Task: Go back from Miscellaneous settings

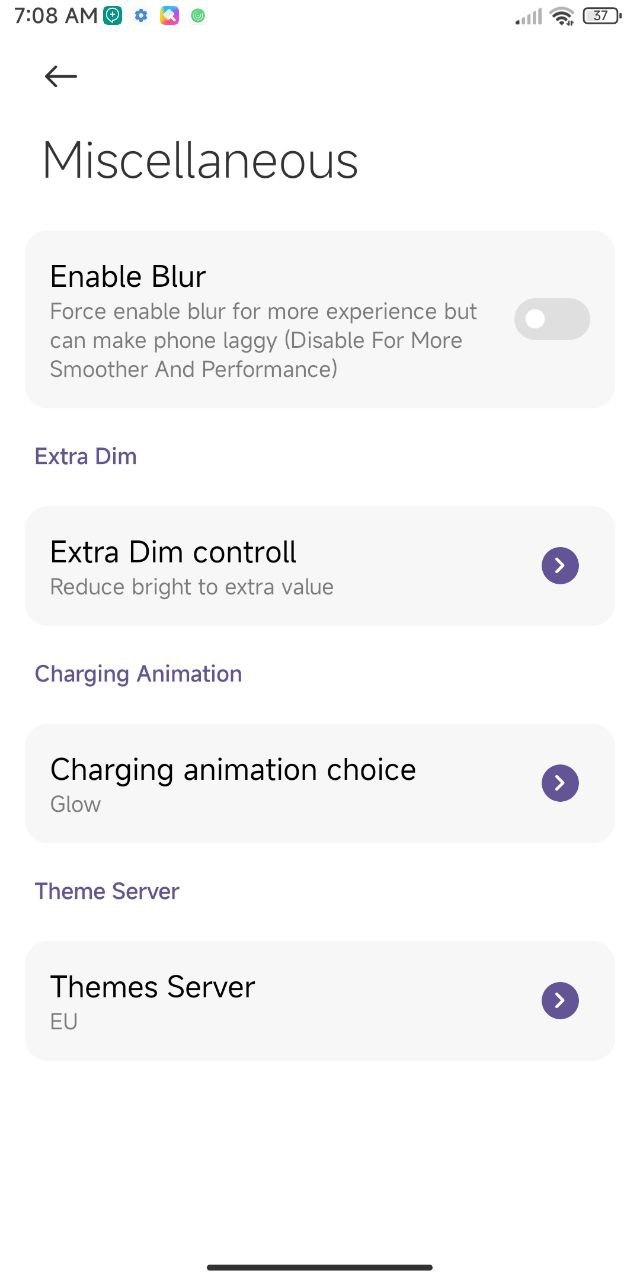Action: point(61,77)
